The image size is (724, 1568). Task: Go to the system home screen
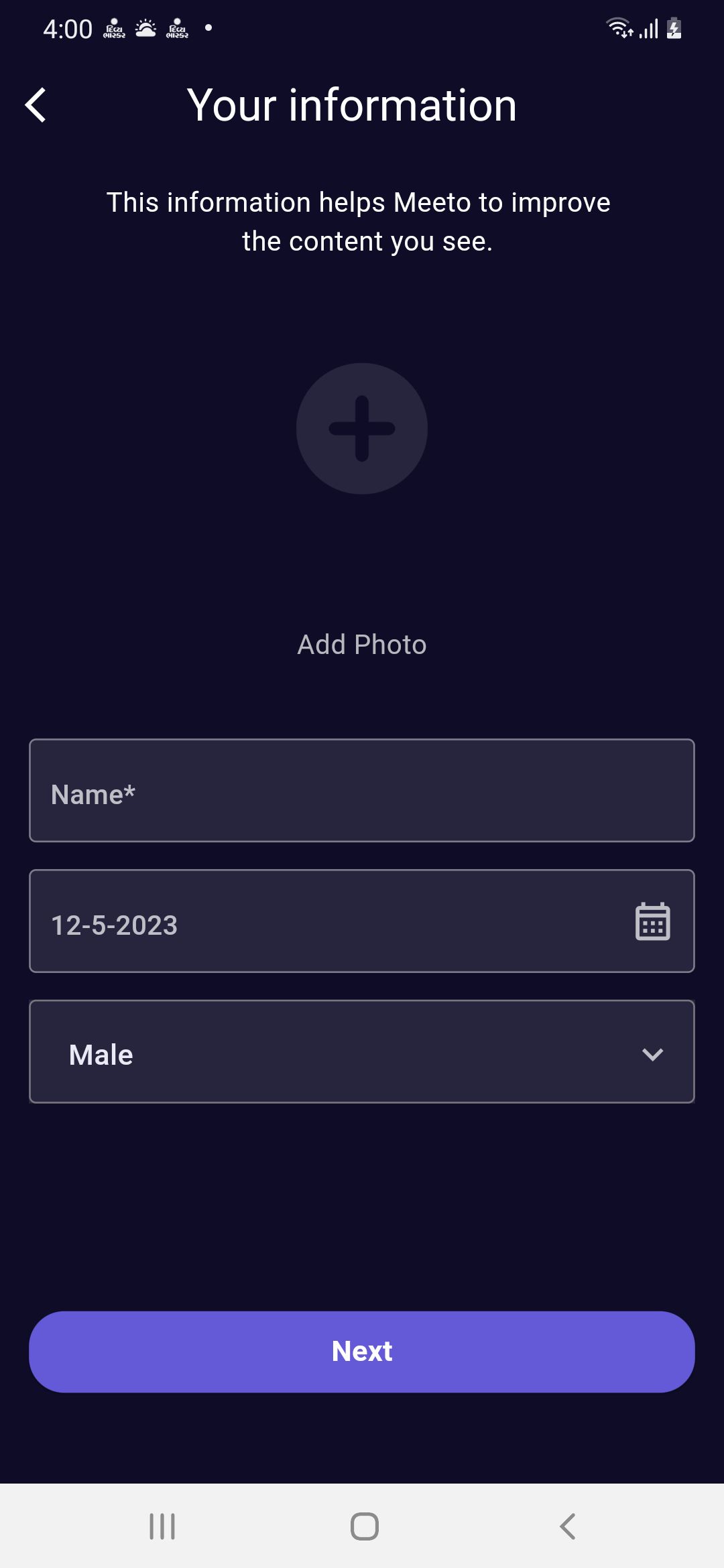364,1526
